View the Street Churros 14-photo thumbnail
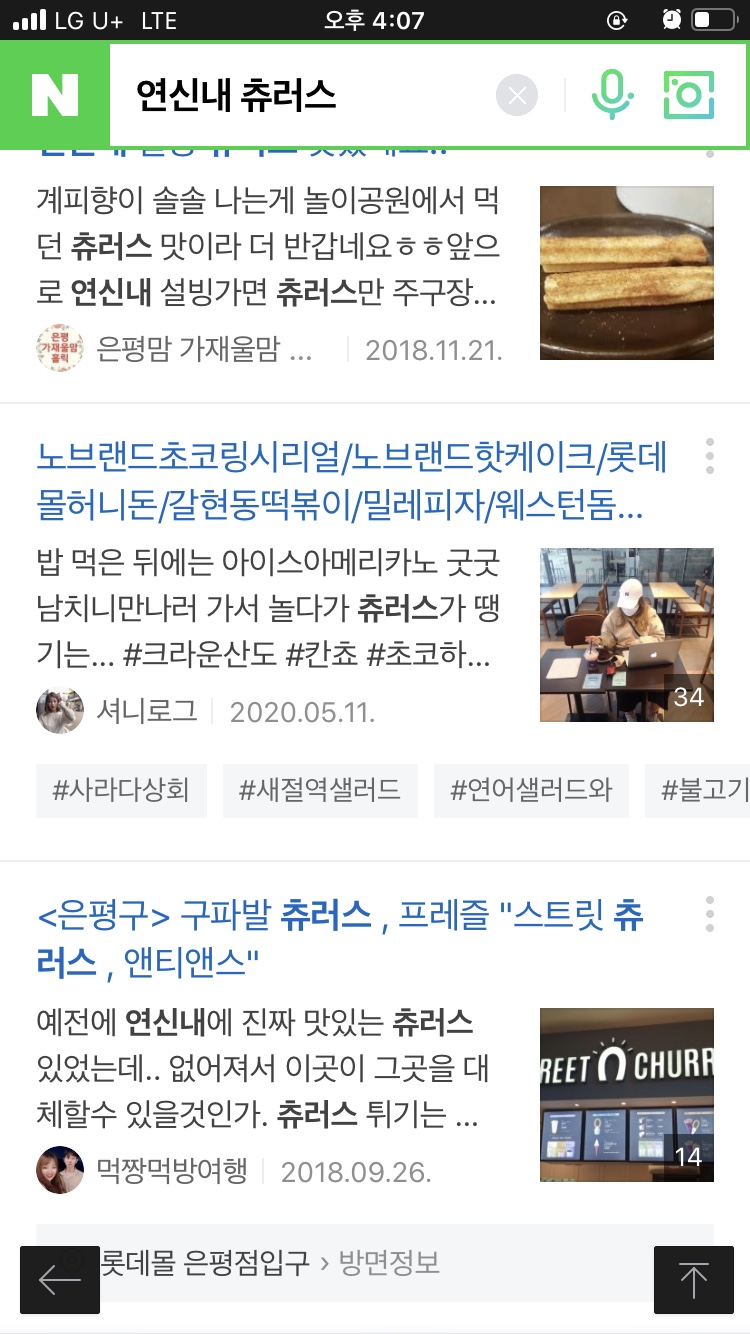This screenshot has height=1334, width=750. point(626,1094)
